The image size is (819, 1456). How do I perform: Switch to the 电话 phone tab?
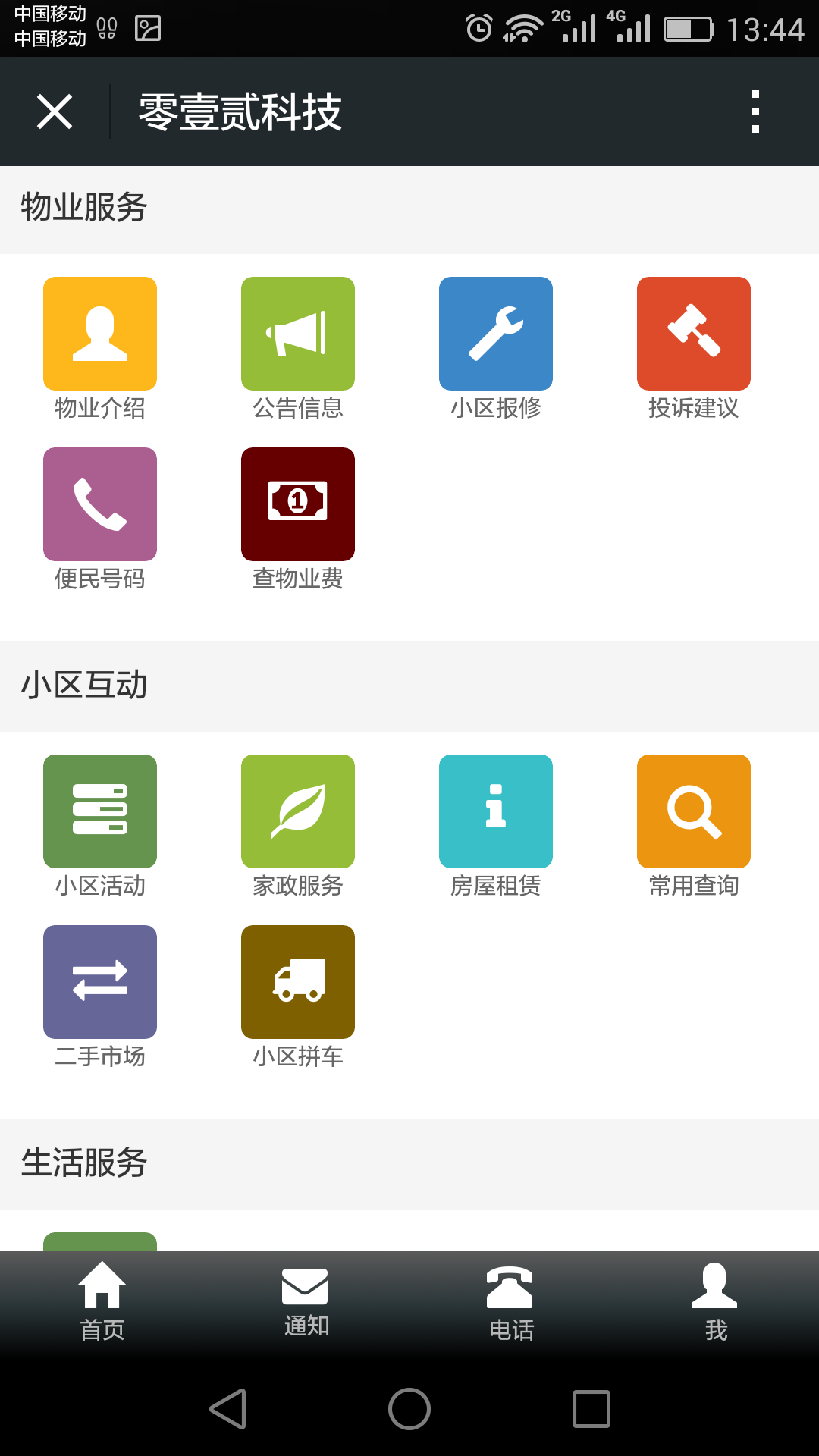[x=511, y=1302]
